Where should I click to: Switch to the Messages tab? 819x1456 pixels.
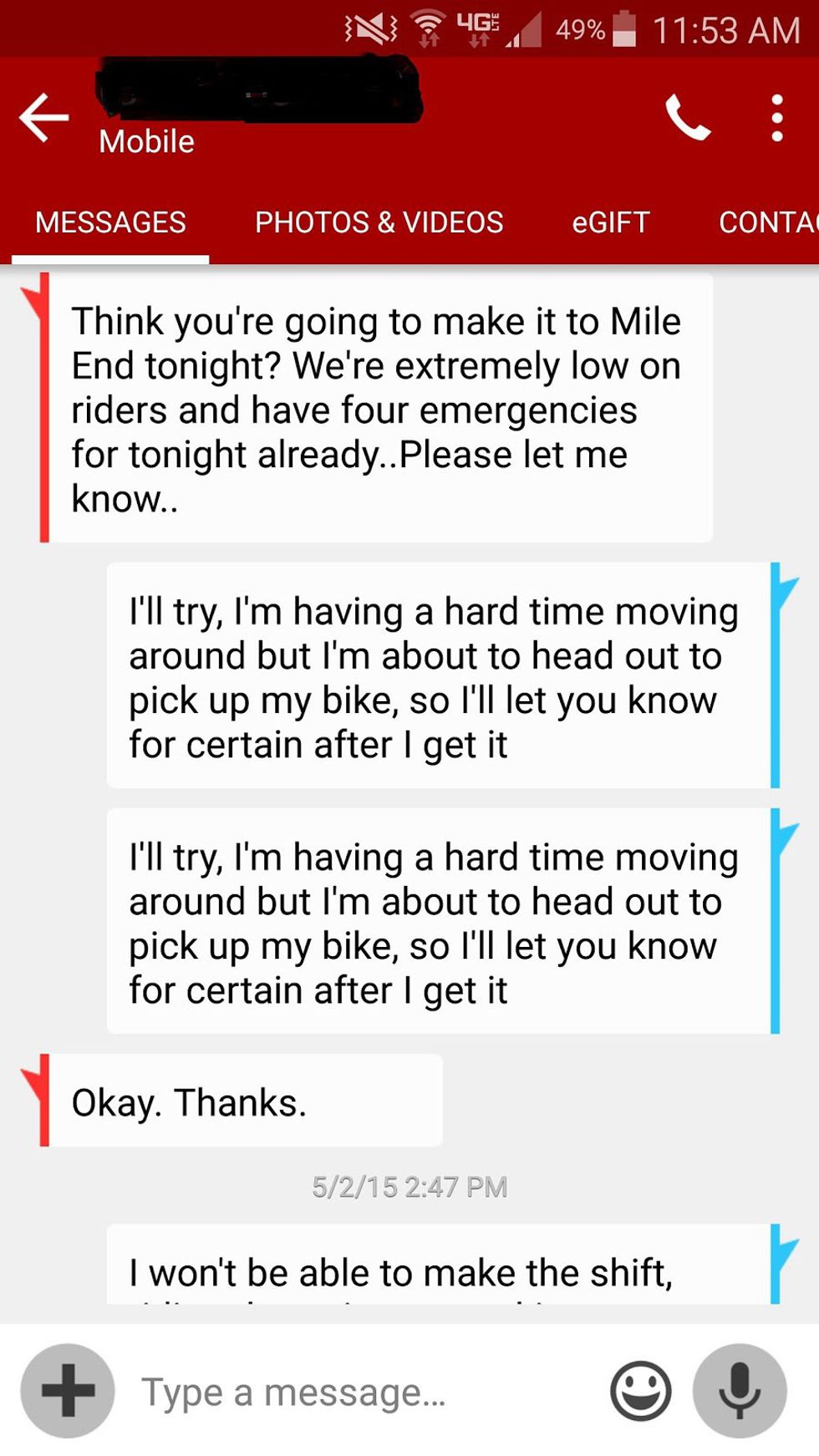click(x=110, y=222)
